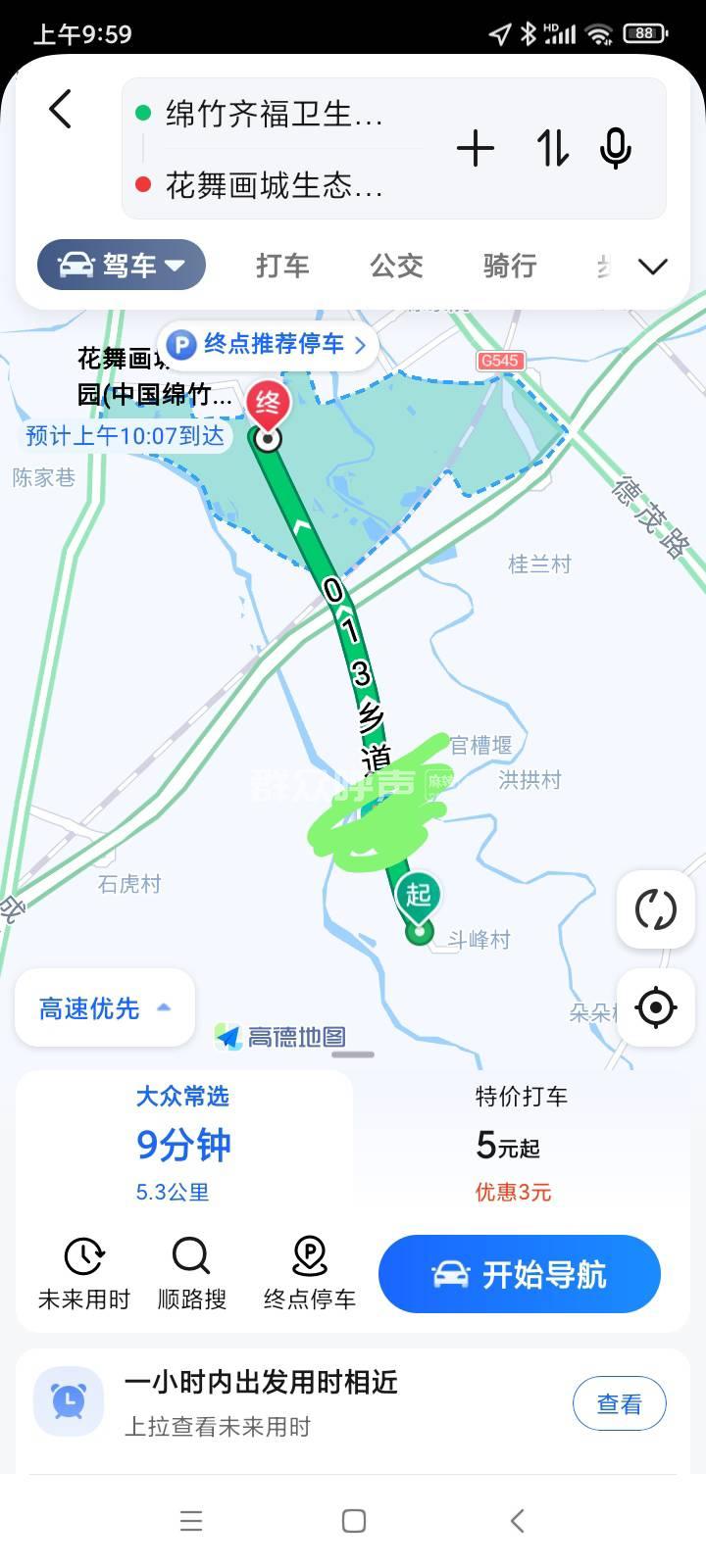Switch to the 打车 tab
This screenshot has width=706, height=1568.
tap(282, 266)
